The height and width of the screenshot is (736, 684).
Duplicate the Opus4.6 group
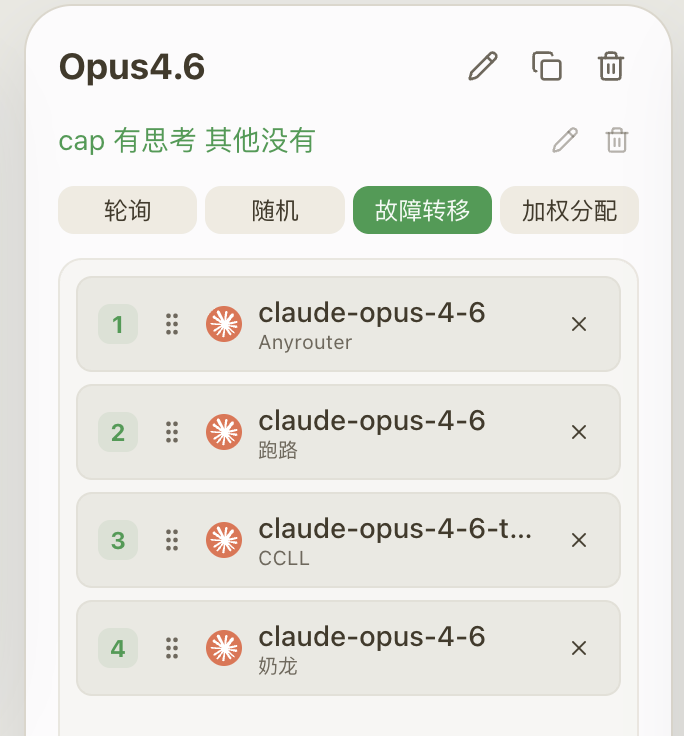point(546,66)
